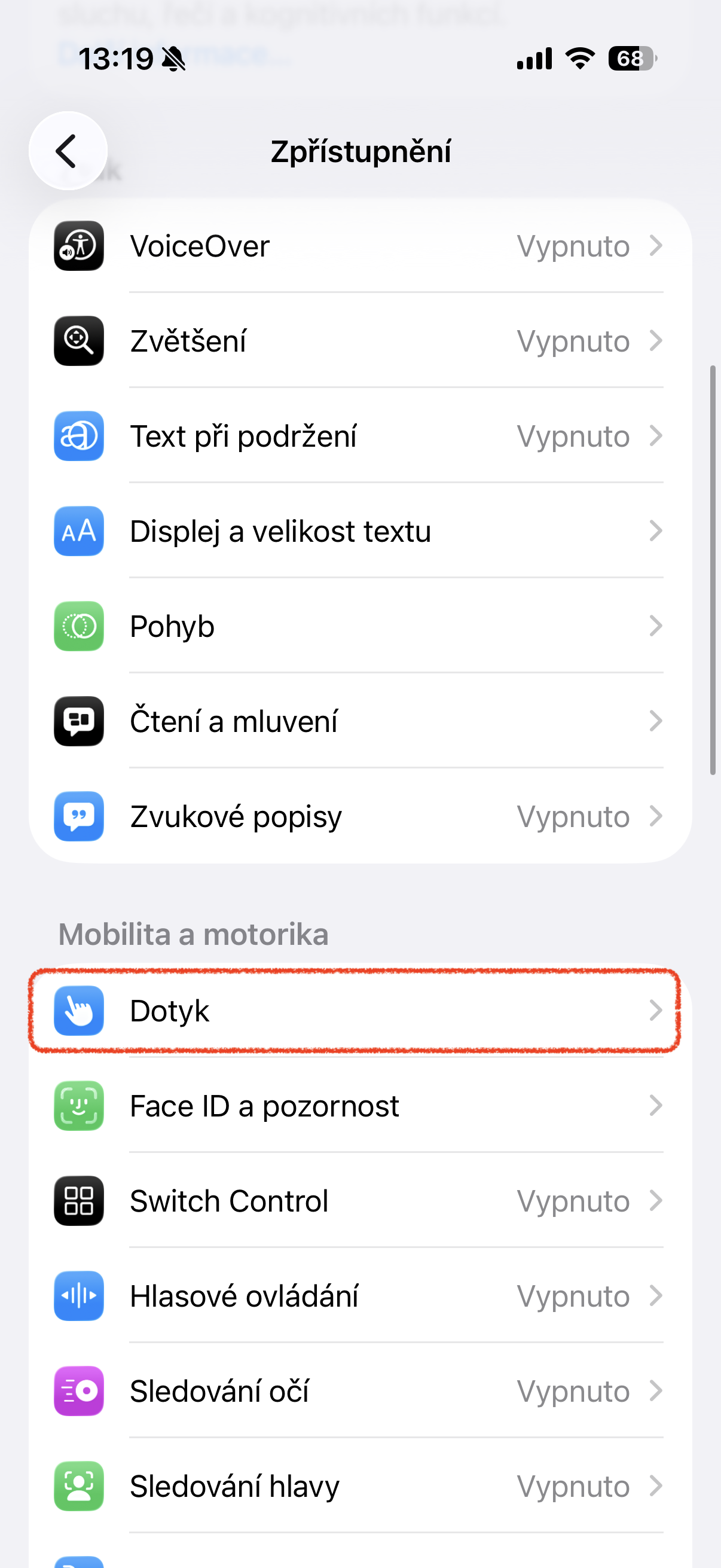Select the Dotyk row

pyautogui.click(x=359, y=1011)
